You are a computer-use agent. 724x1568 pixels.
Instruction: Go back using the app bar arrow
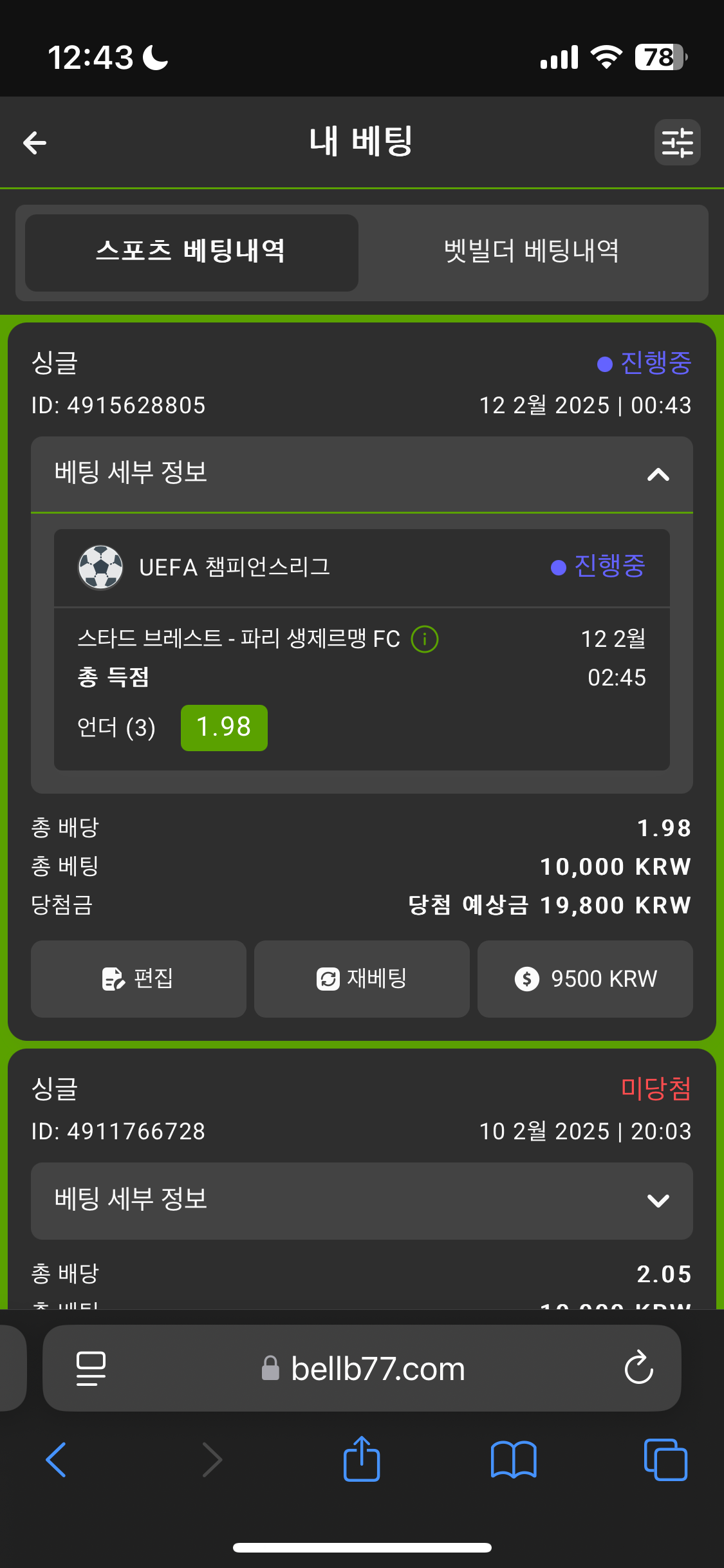click(35, 142)
